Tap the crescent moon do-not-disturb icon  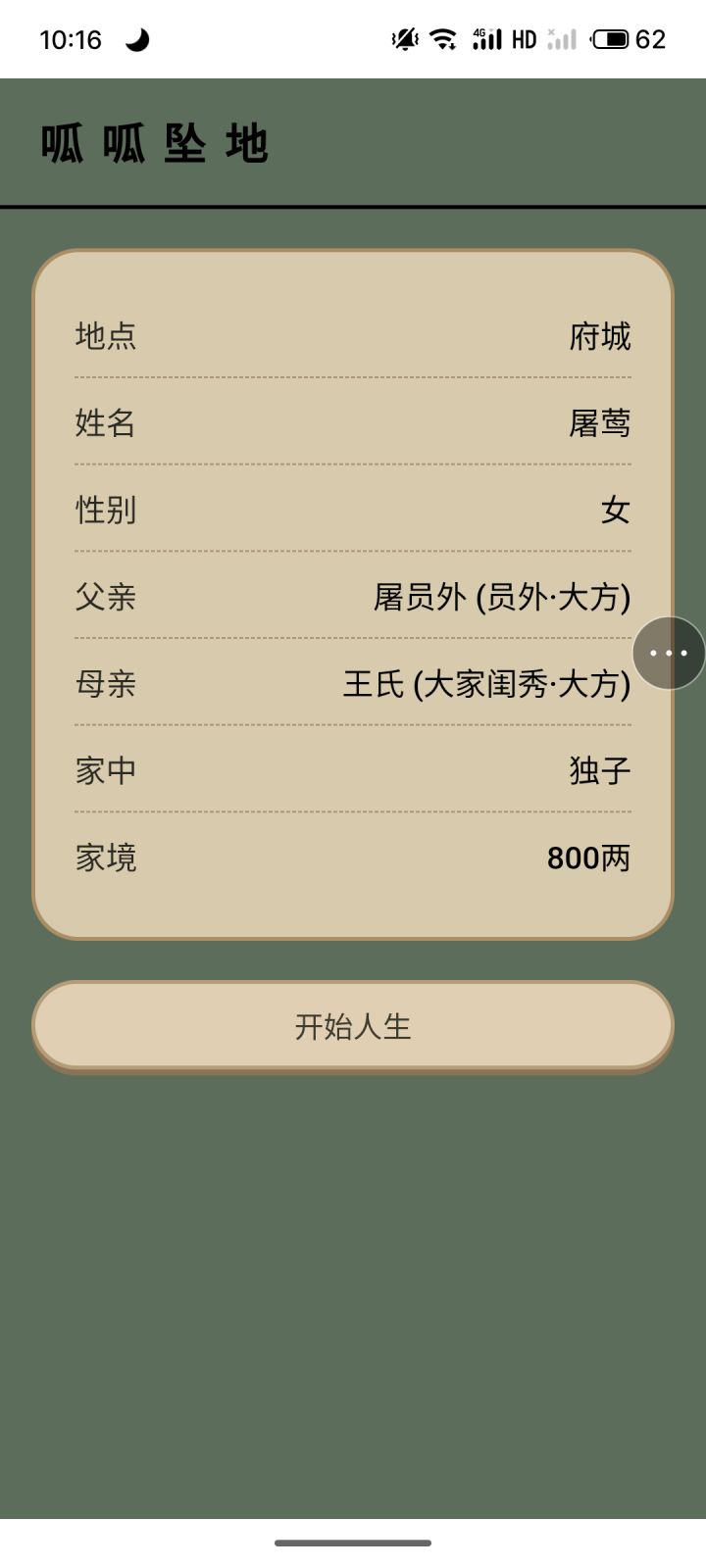[137, 39]
